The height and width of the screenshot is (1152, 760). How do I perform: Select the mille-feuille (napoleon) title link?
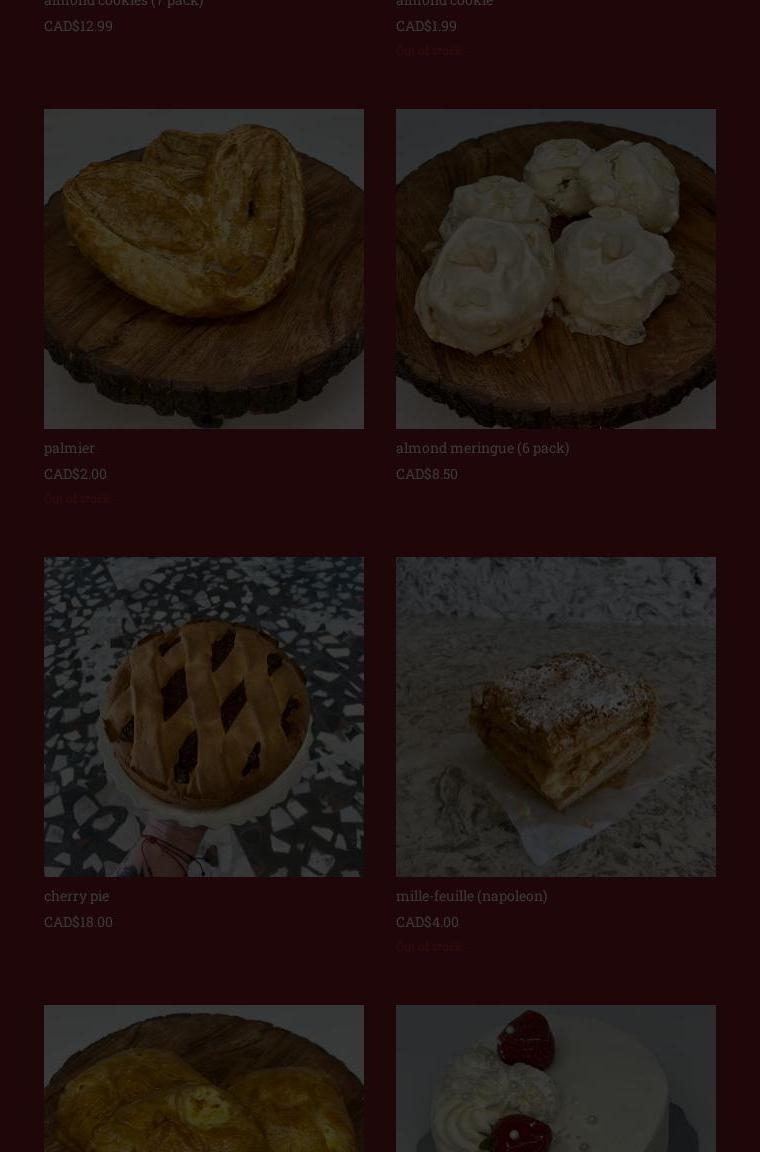471,896
